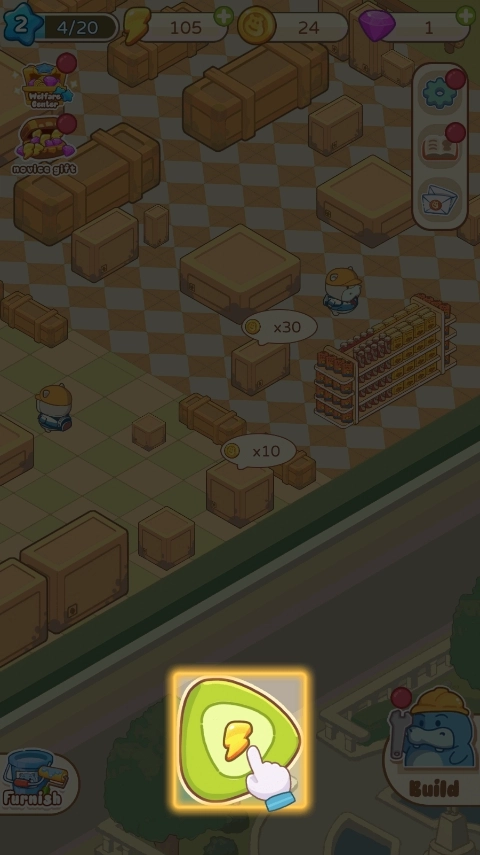Add more gems with the plus button

click(466, 16)
